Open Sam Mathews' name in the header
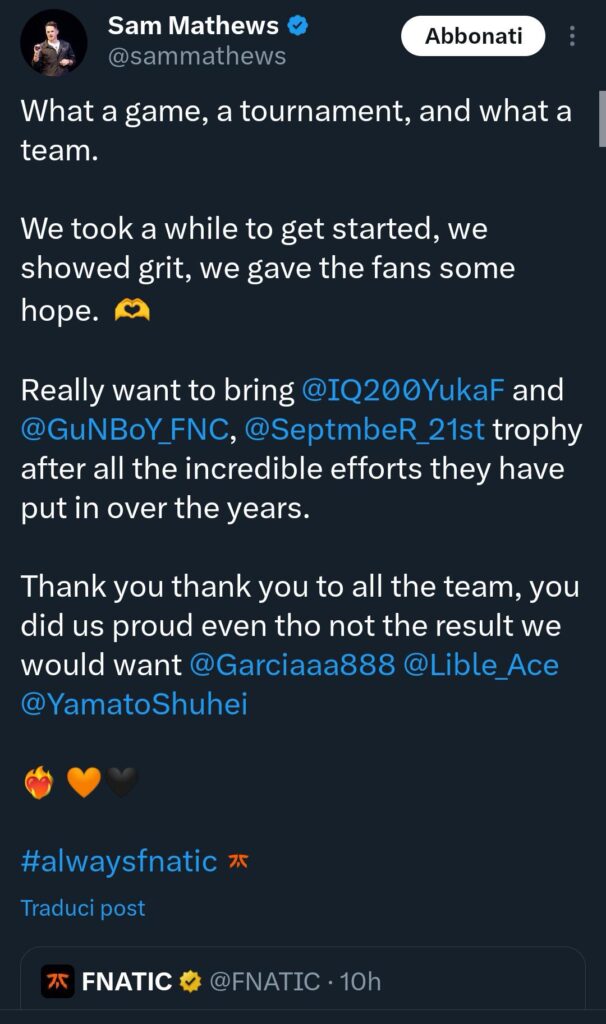This screenshot has height=1024, width=606. (x=193, y=26)
